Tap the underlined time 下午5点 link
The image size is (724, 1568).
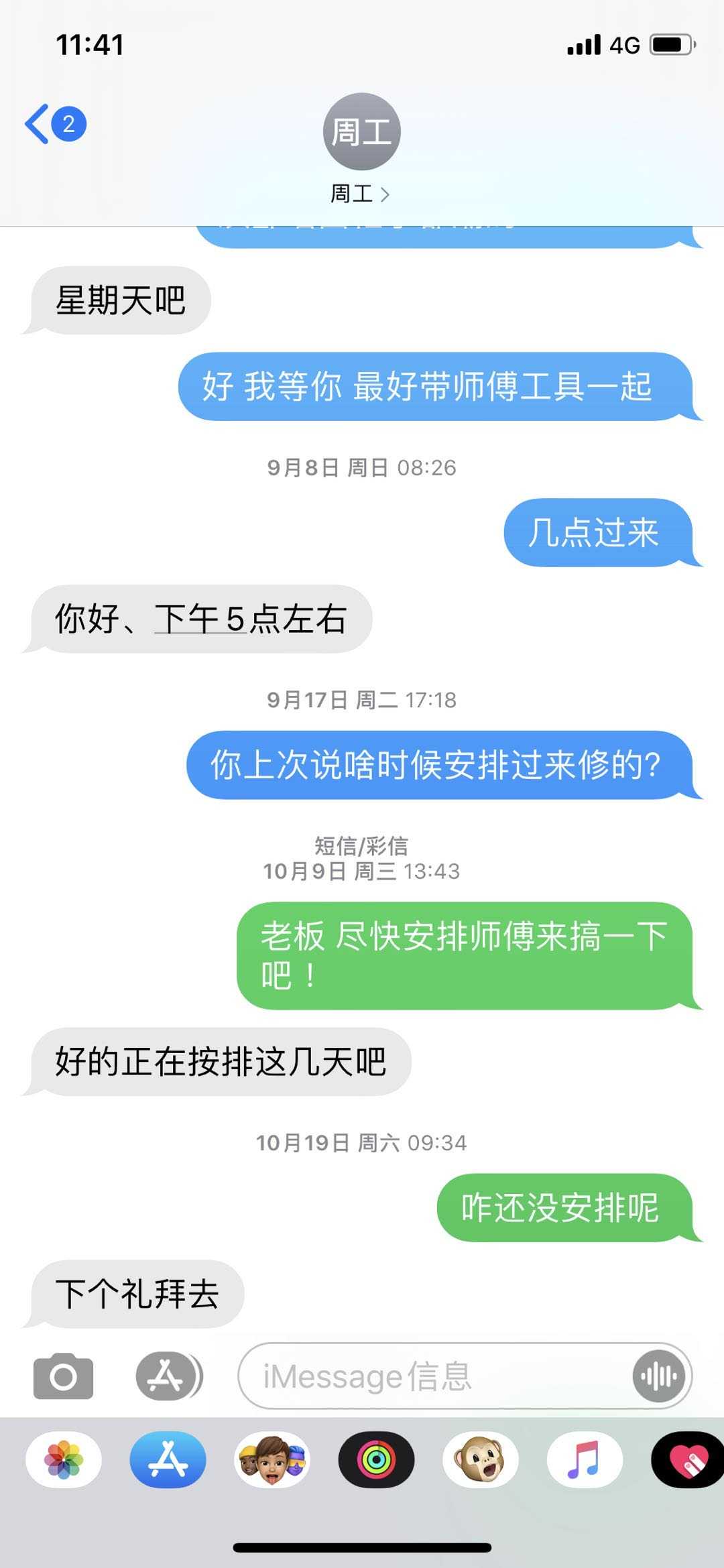[x=199, y=619]
